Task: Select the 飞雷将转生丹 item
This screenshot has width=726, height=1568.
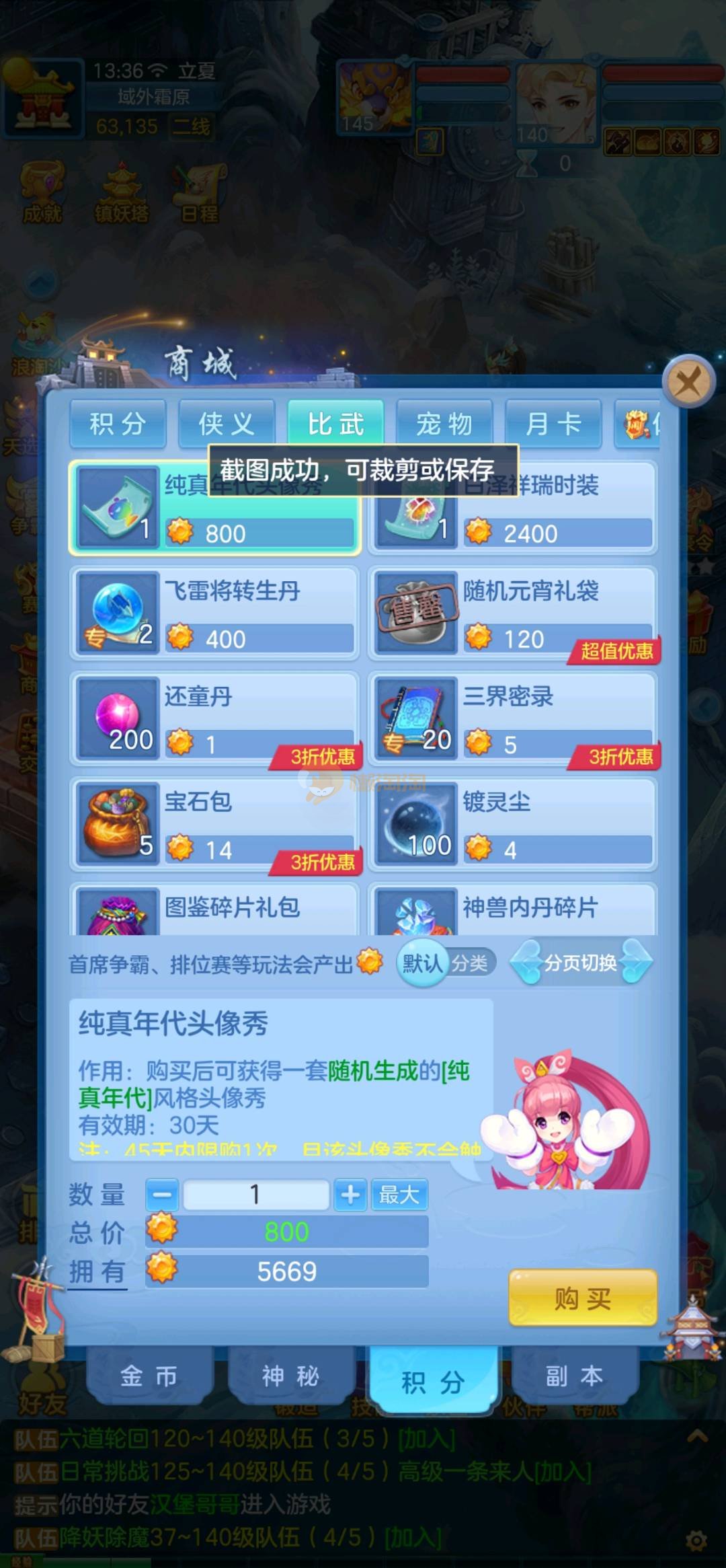Action: pos(215,613)
